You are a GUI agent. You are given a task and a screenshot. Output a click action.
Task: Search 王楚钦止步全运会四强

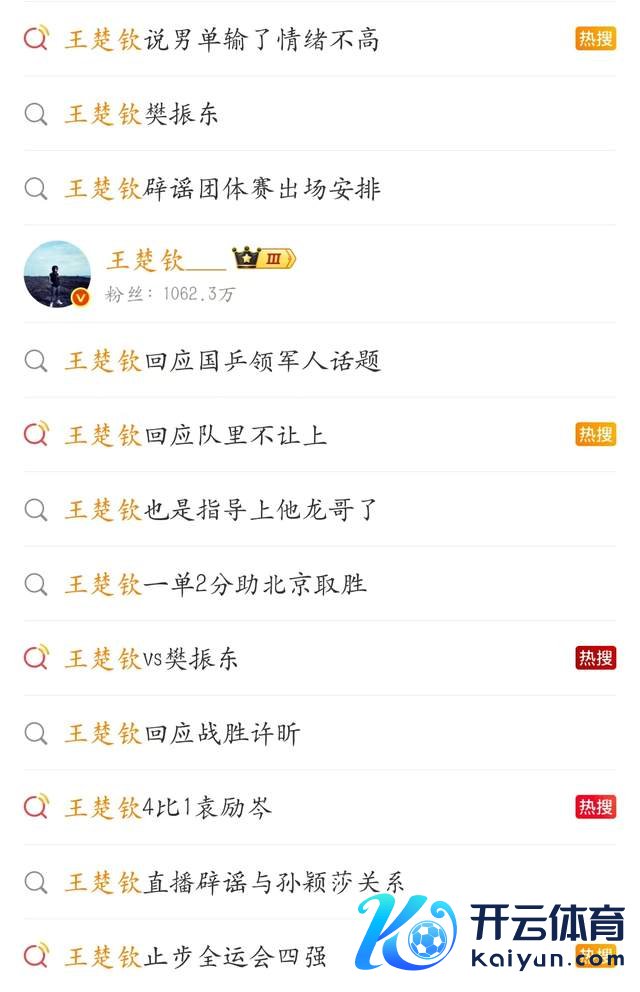tap(196, 956)
